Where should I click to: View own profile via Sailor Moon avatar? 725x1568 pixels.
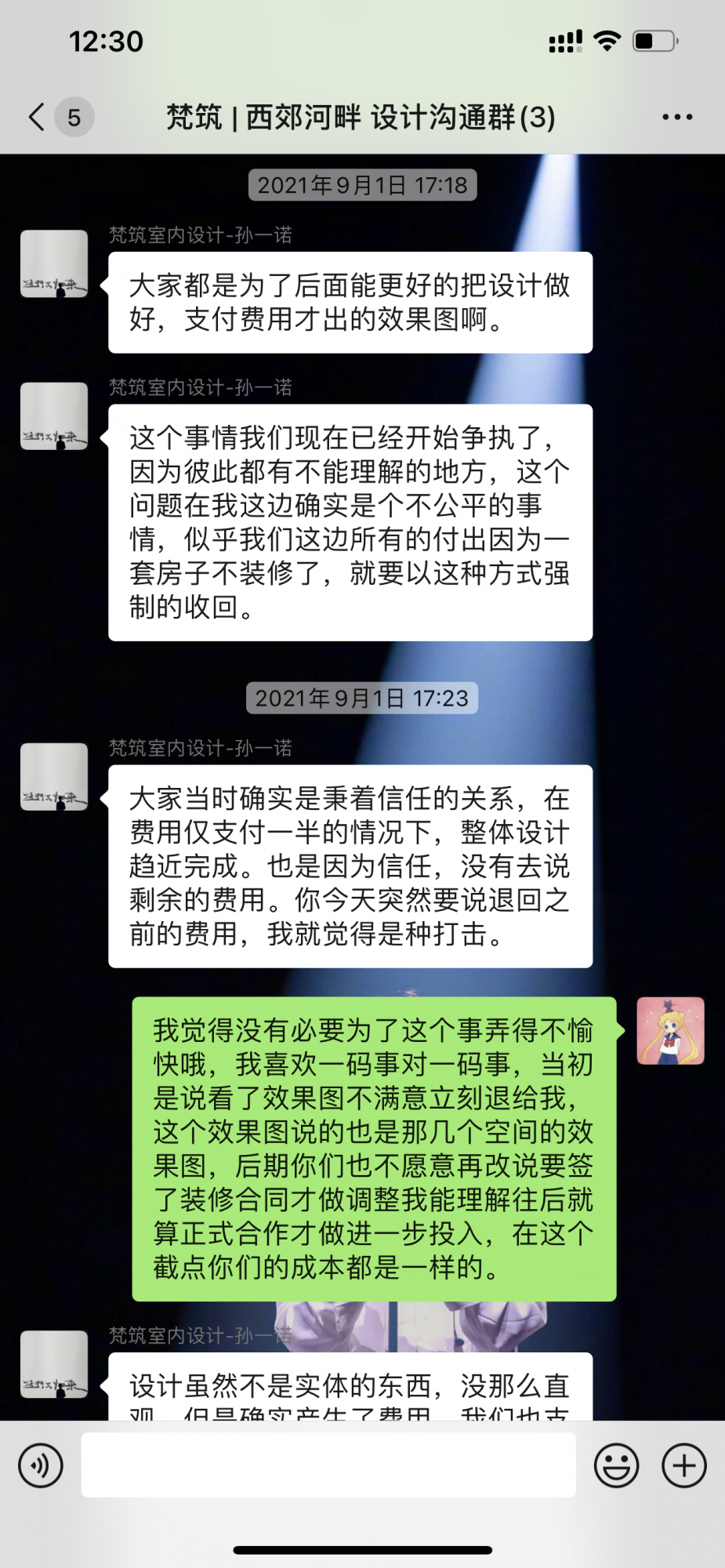(x=670, y=1030)
